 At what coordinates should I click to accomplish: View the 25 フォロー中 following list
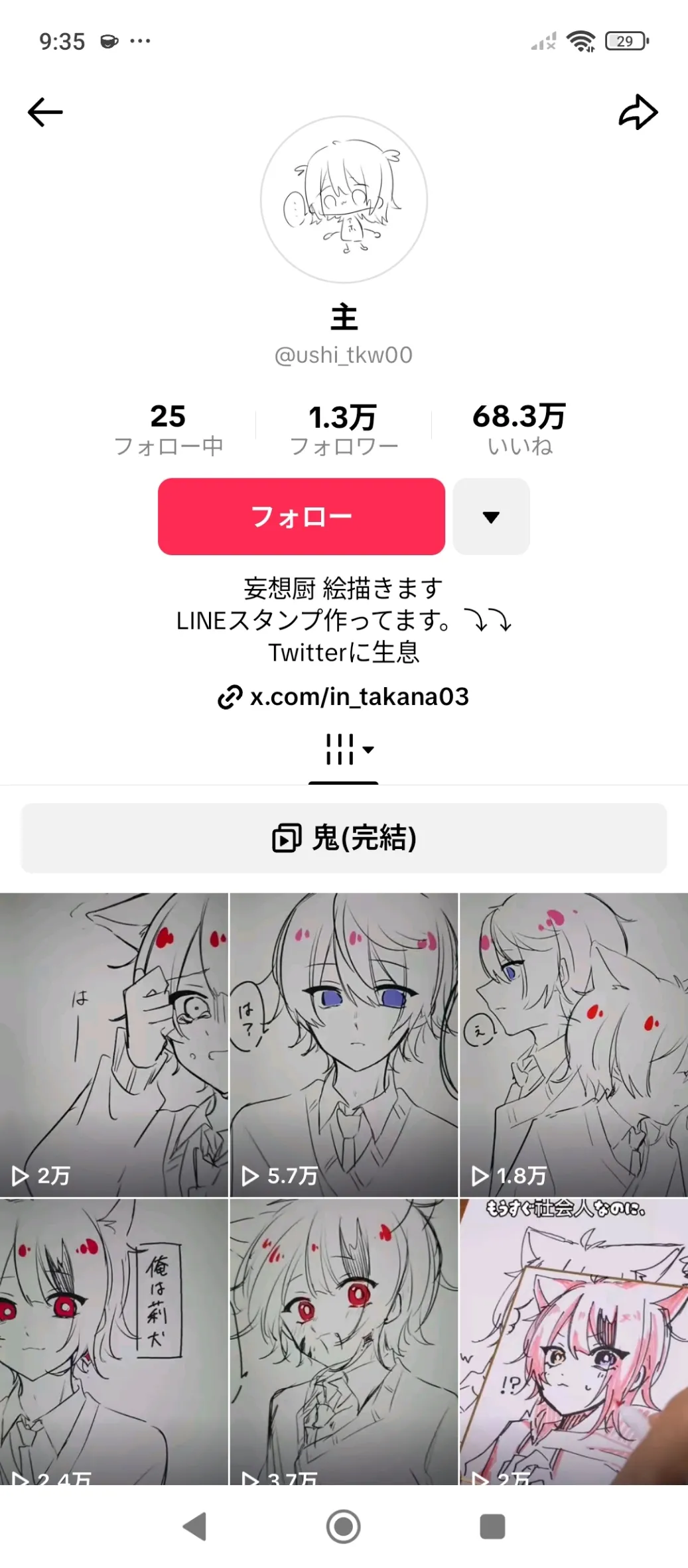click(168, 429)
